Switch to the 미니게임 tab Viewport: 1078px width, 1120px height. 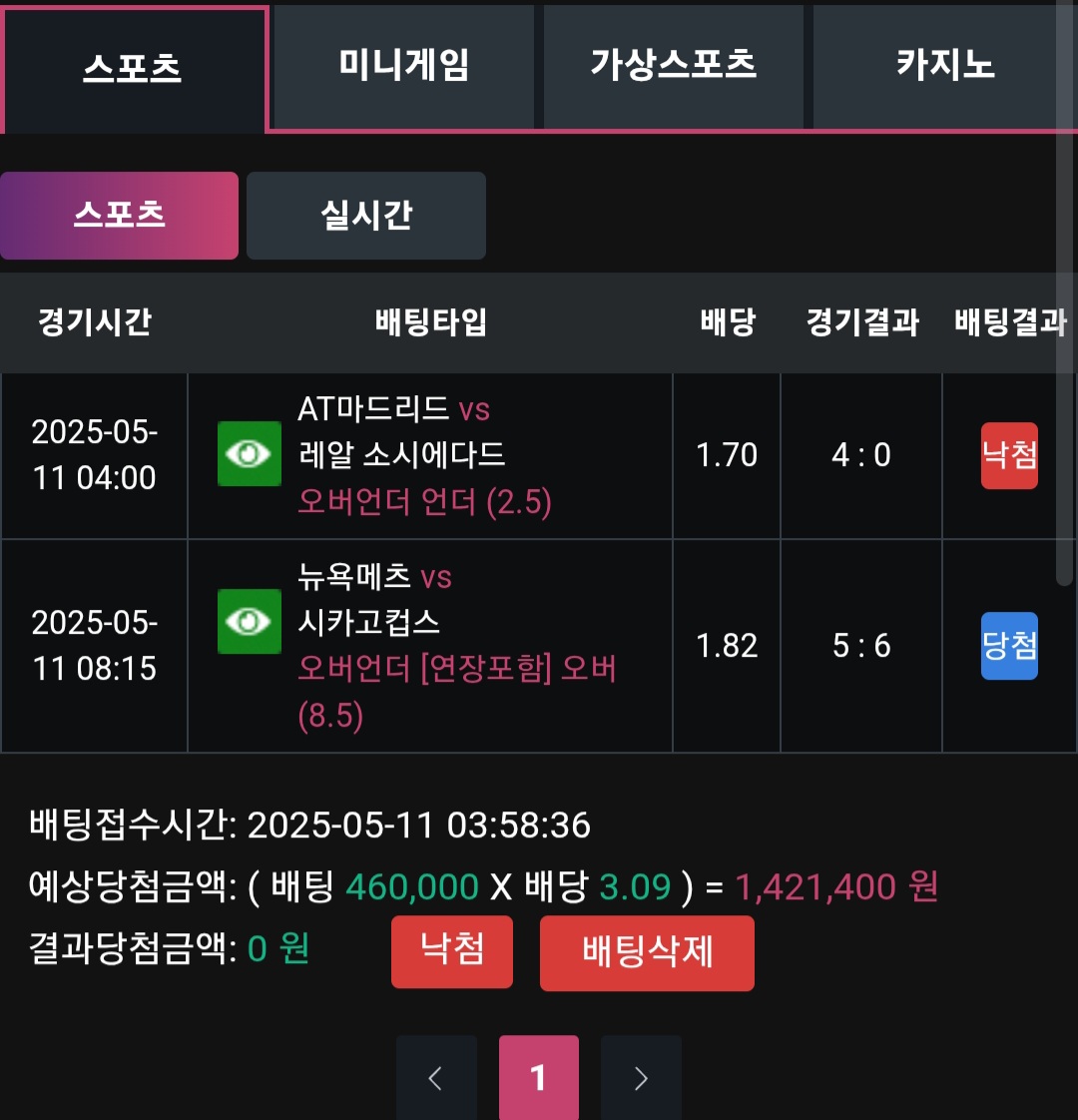point(403,66)
